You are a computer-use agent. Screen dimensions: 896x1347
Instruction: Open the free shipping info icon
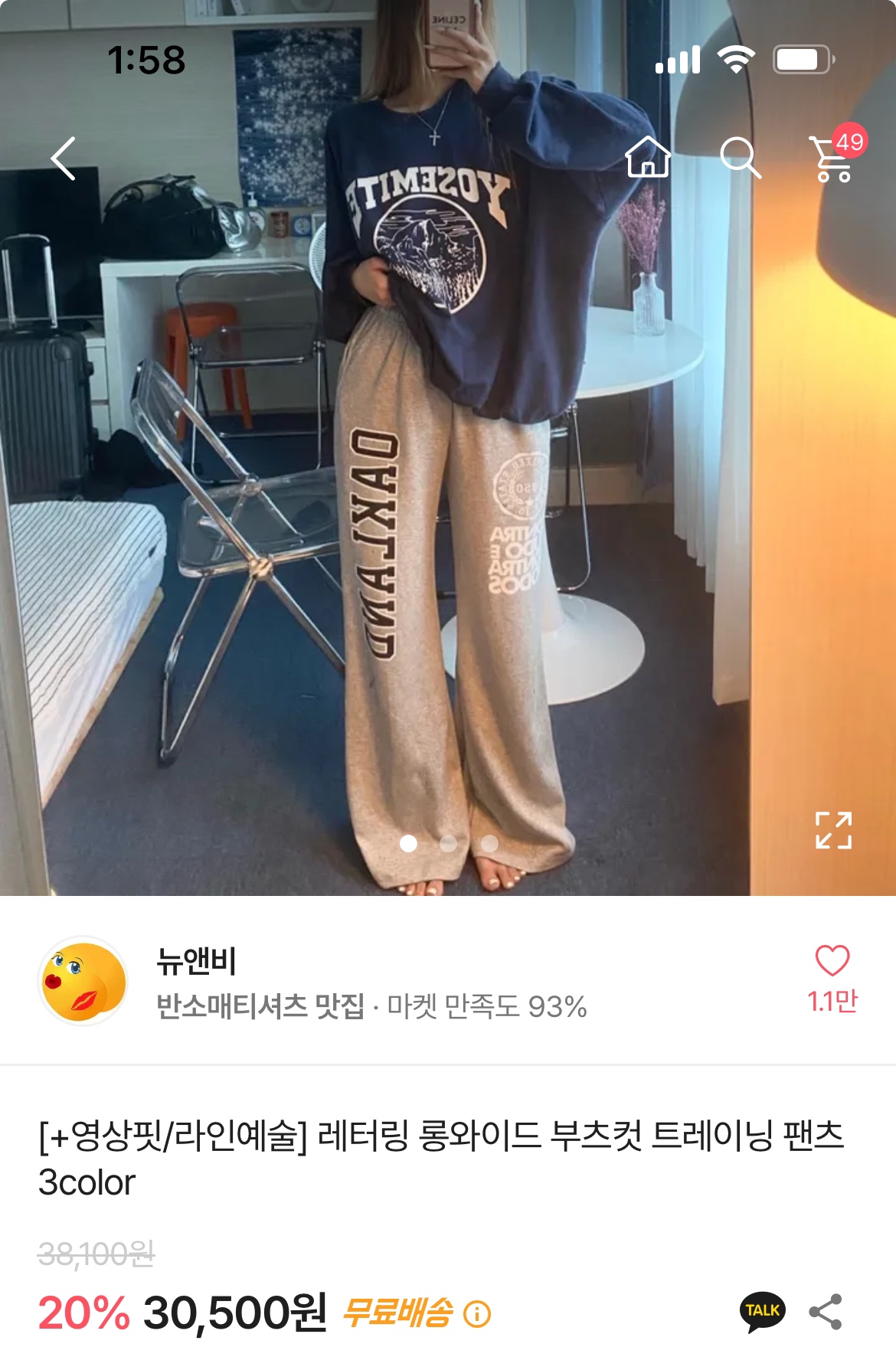tap(477, 1314)
